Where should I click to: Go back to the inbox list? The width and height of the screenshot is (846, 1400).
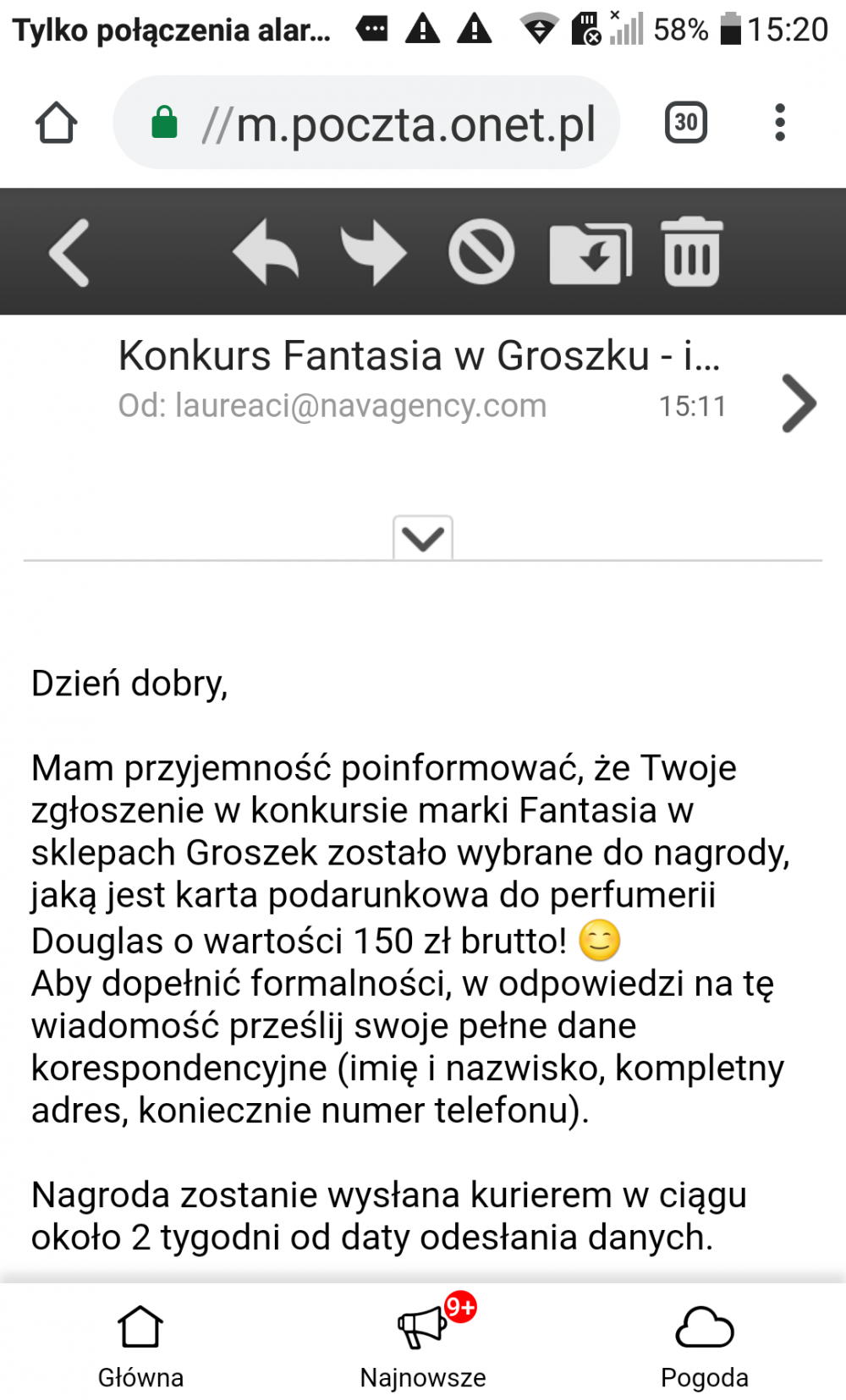(x=69, y=252)
